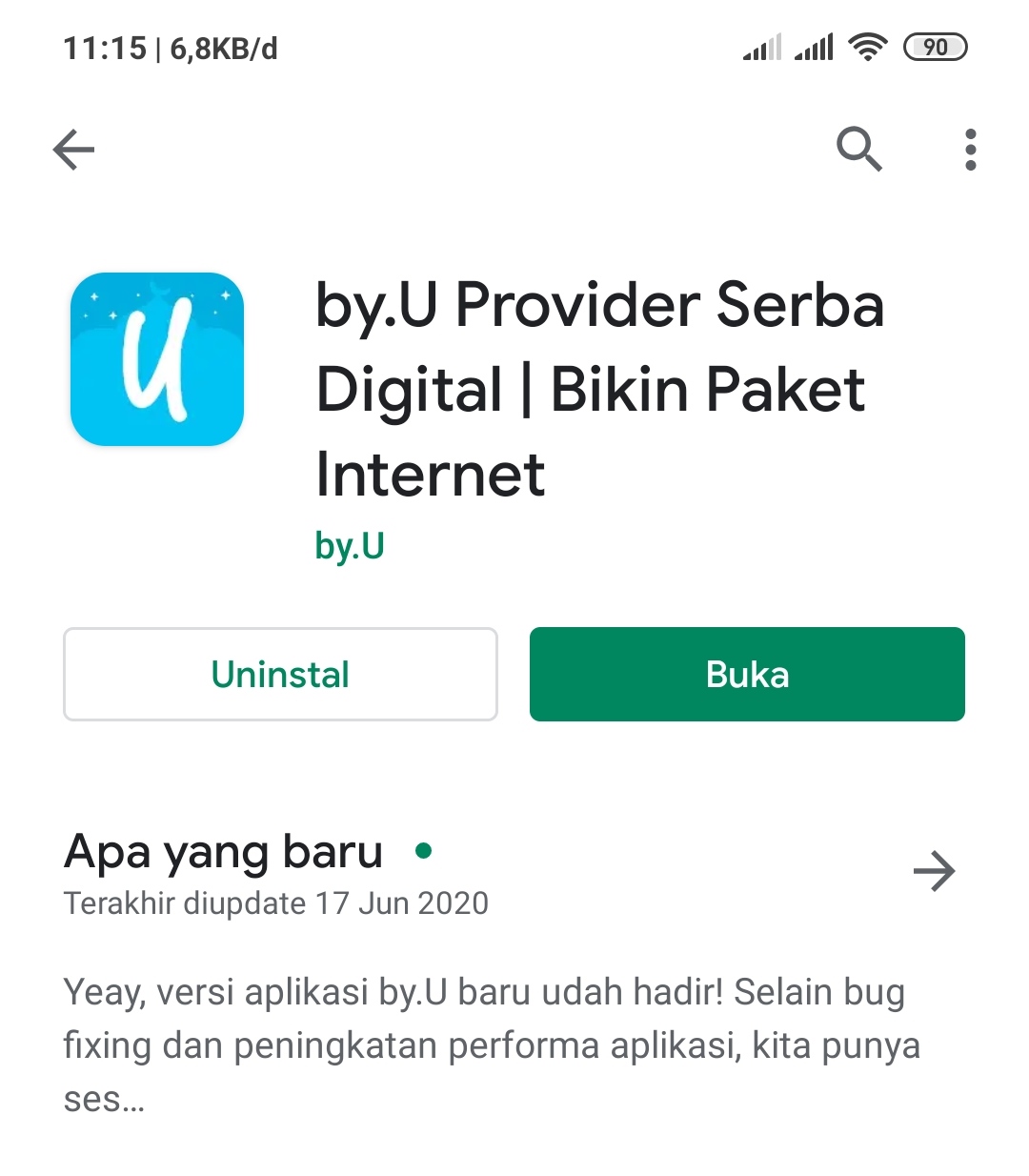The width and height of the screenshot is (1029, 1176).
Task: Open the search magnifier icon
Action: pos(859,149)
